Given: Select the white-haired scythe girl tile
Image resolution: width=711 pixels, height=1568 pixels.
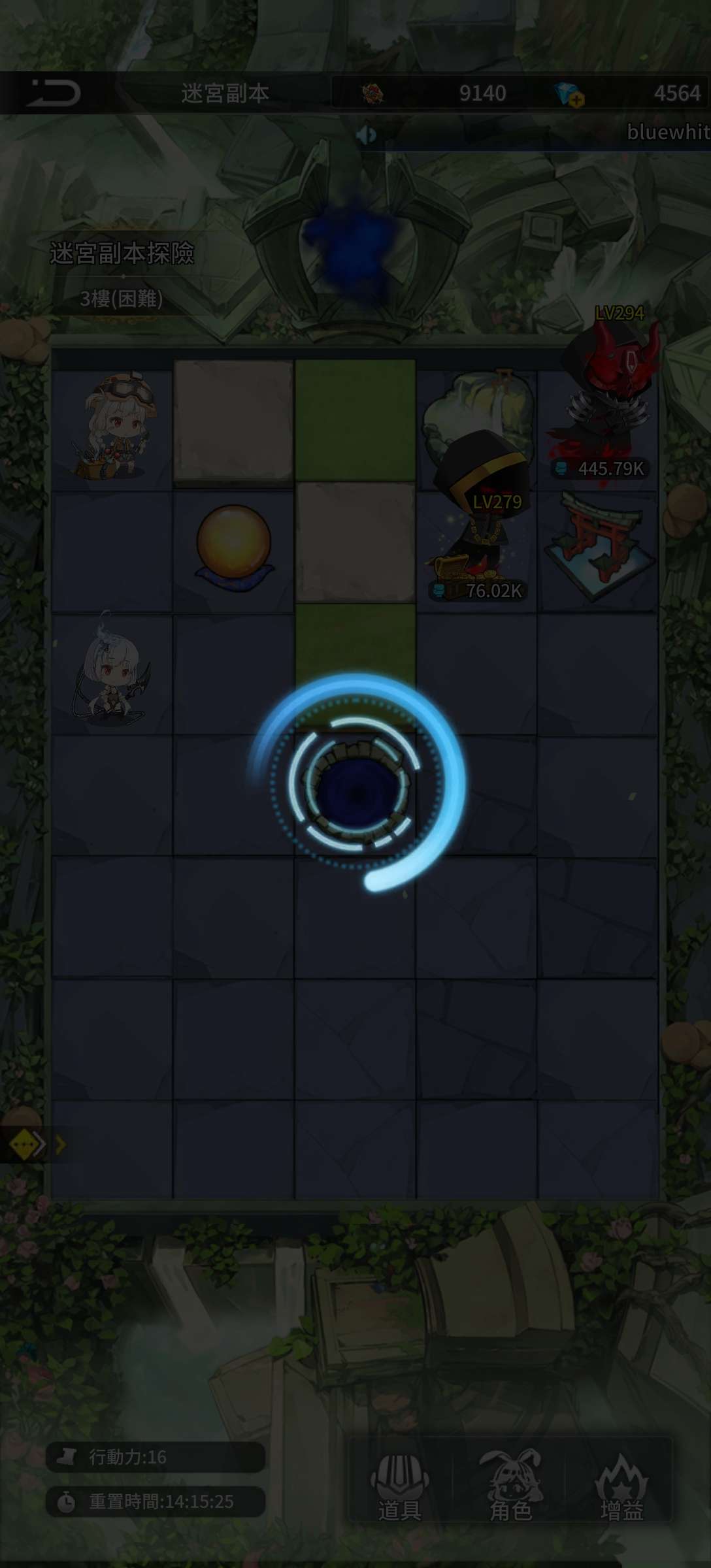Looking at the screenshot, I should [112, 672].
